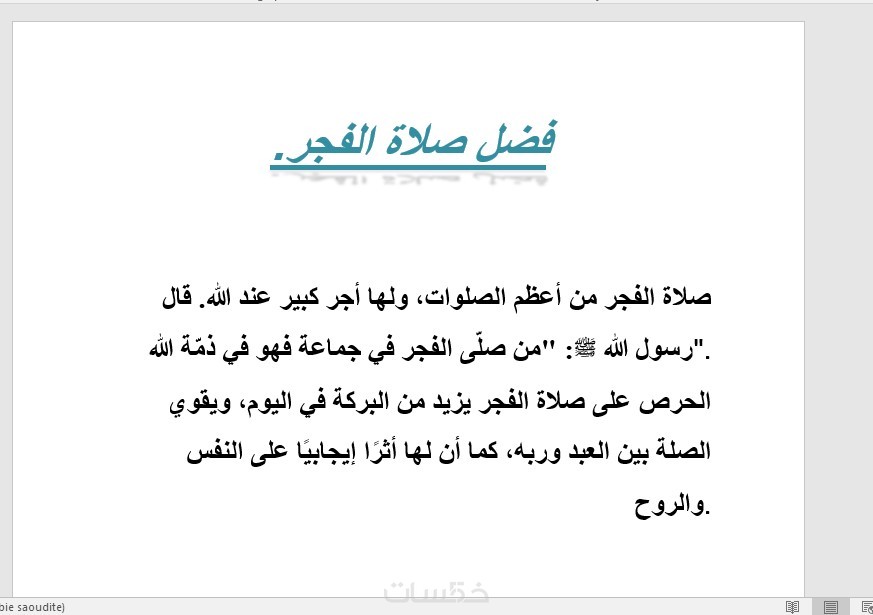
Task: Switch to Read Mode view
Action: [792, 607]
